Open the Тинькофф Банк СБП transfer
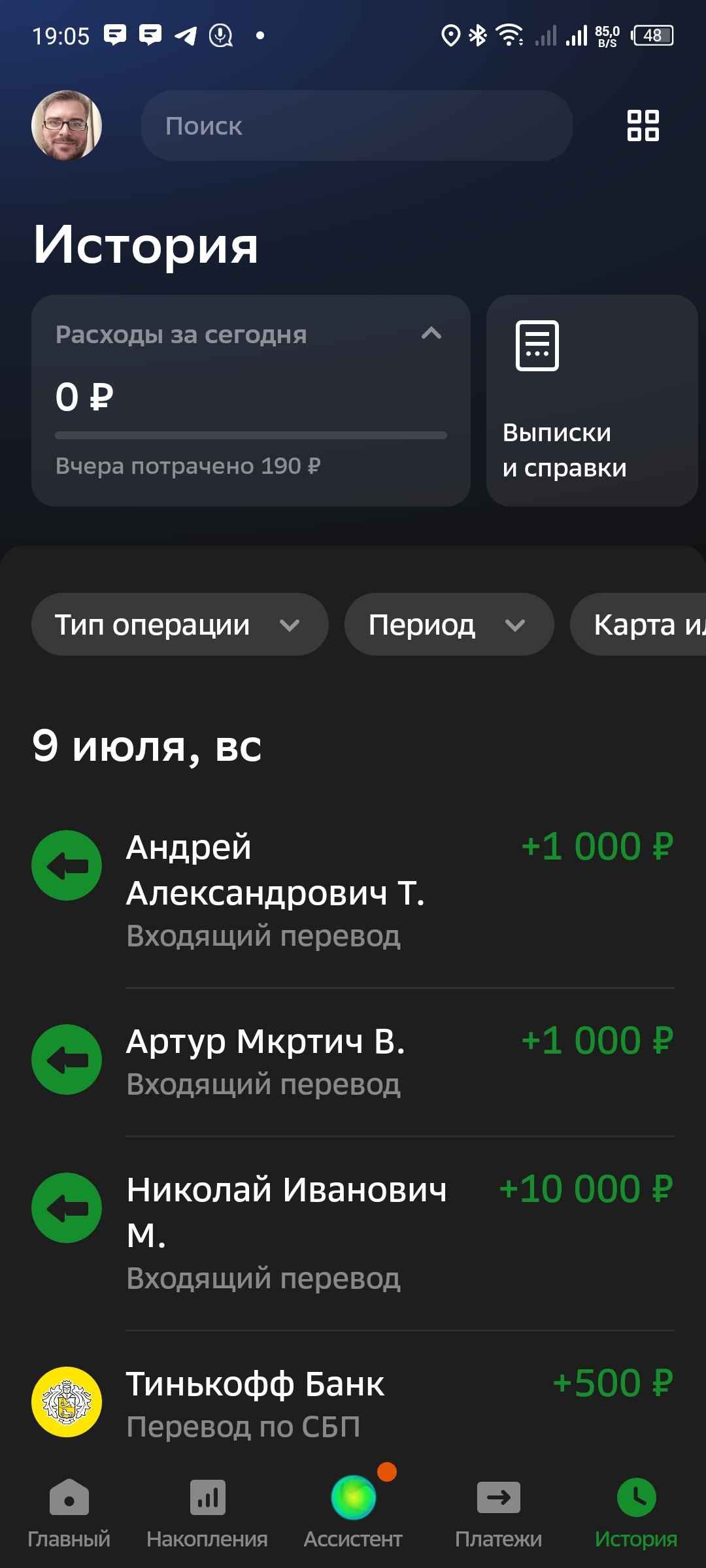 [353, 1402]
